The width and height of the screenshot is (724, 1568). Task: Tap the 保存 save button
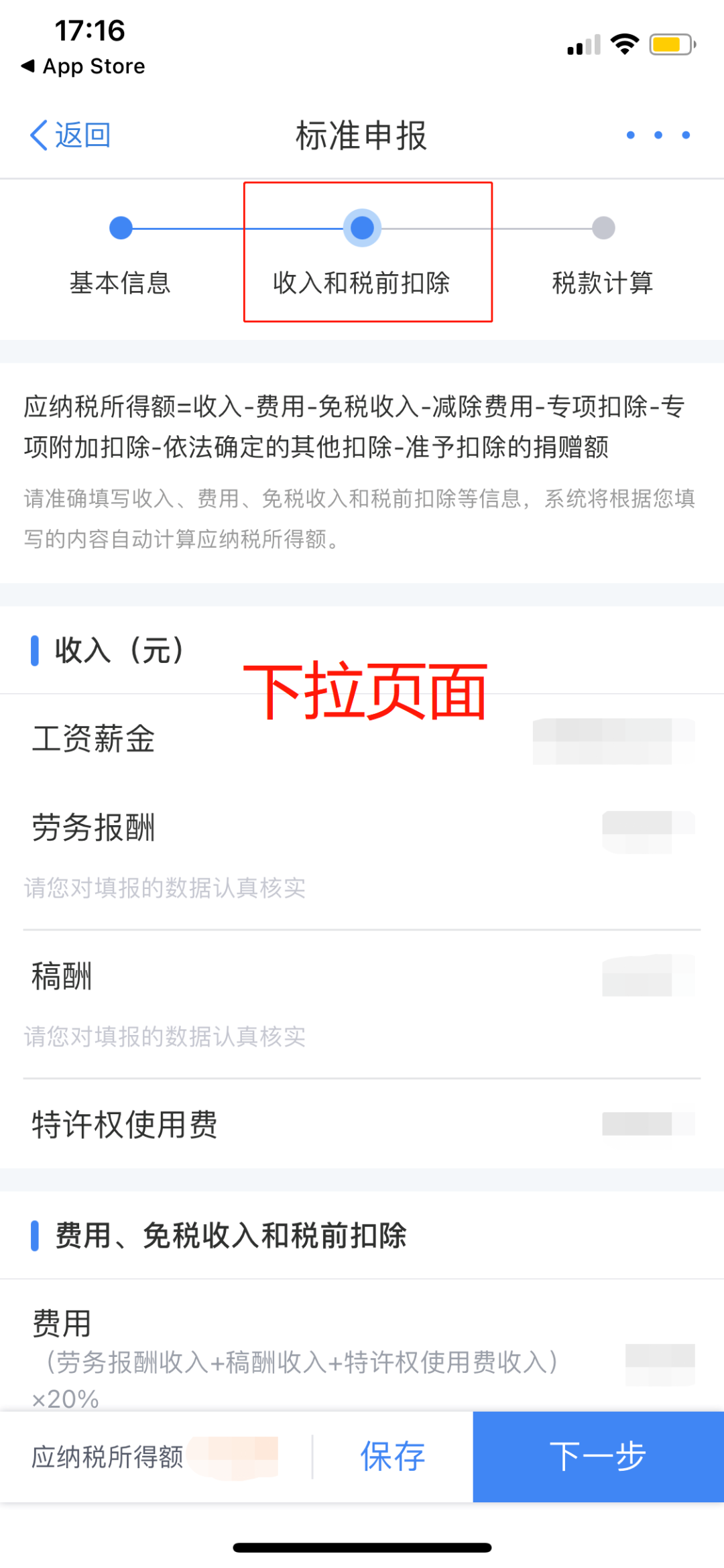click(392, 1457)
